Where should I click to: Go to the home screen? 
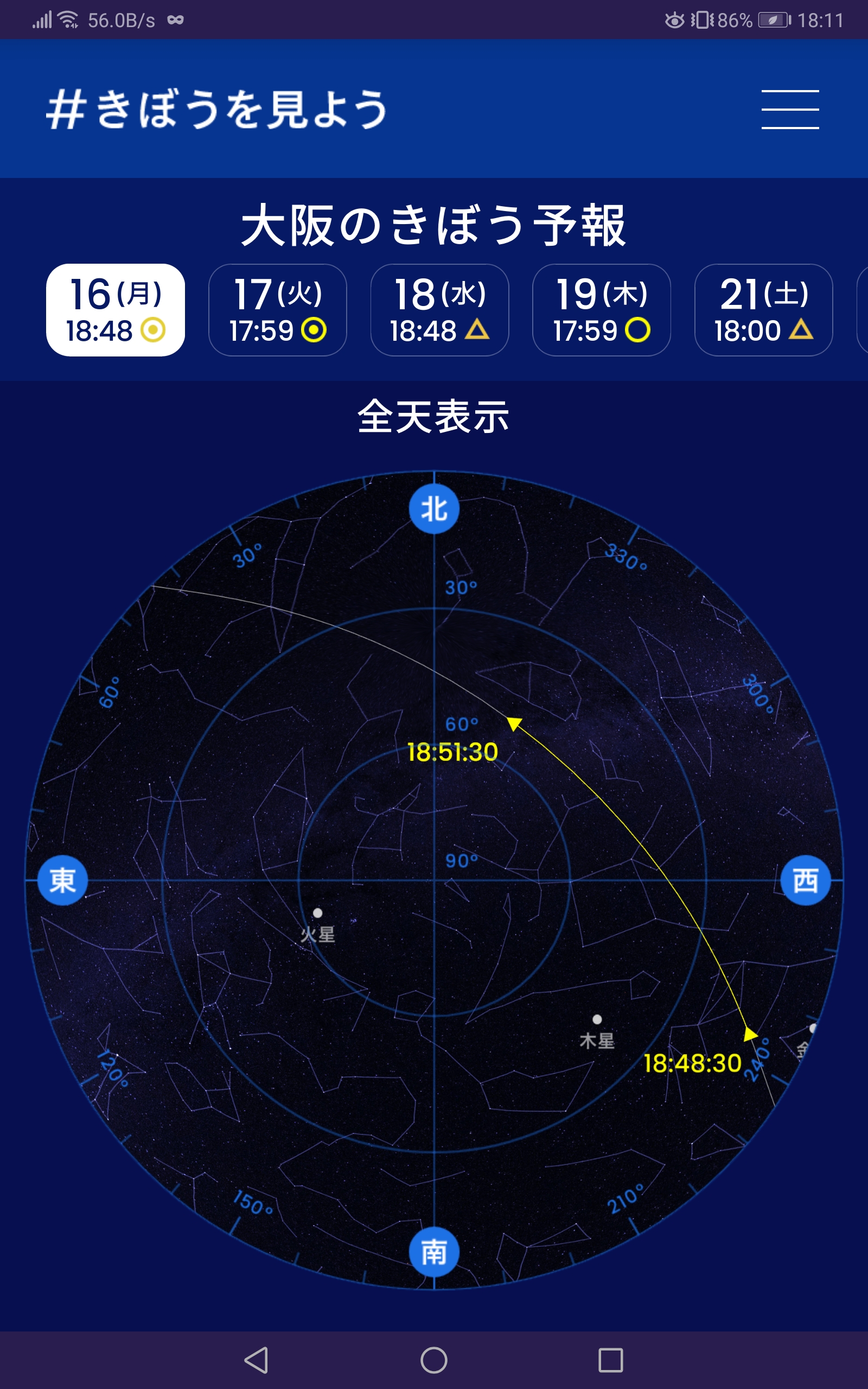click(x=434, y=1360)
